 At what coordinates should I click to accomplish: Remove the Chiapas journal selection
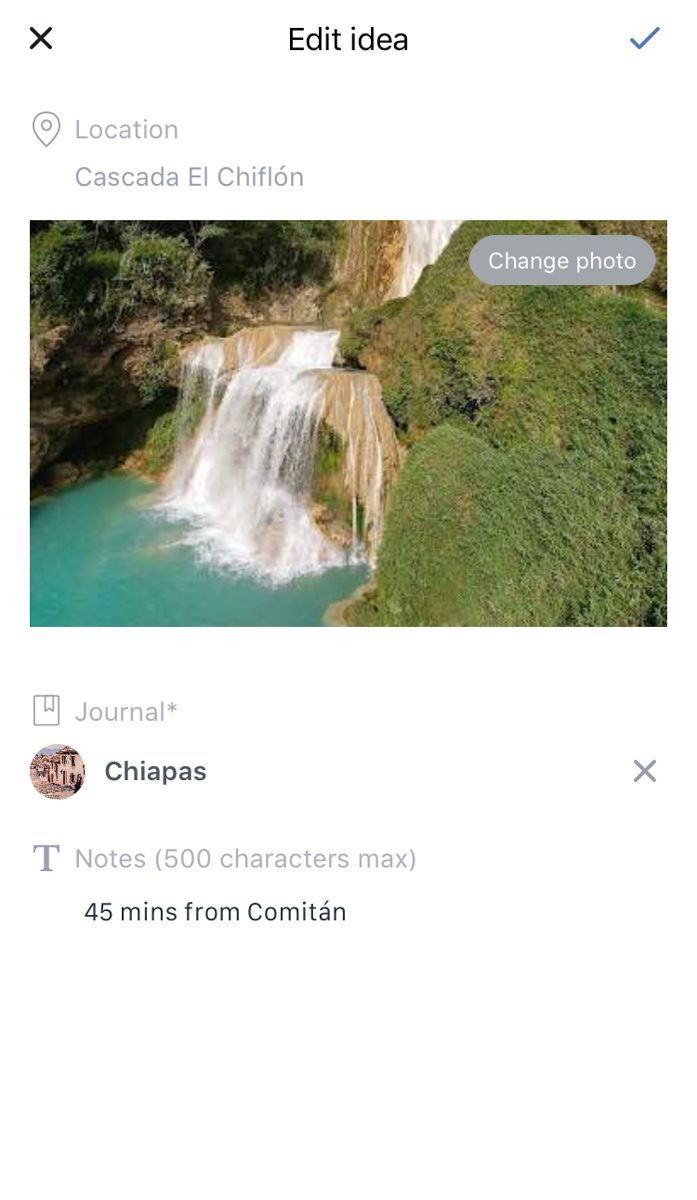coord(644,771)
